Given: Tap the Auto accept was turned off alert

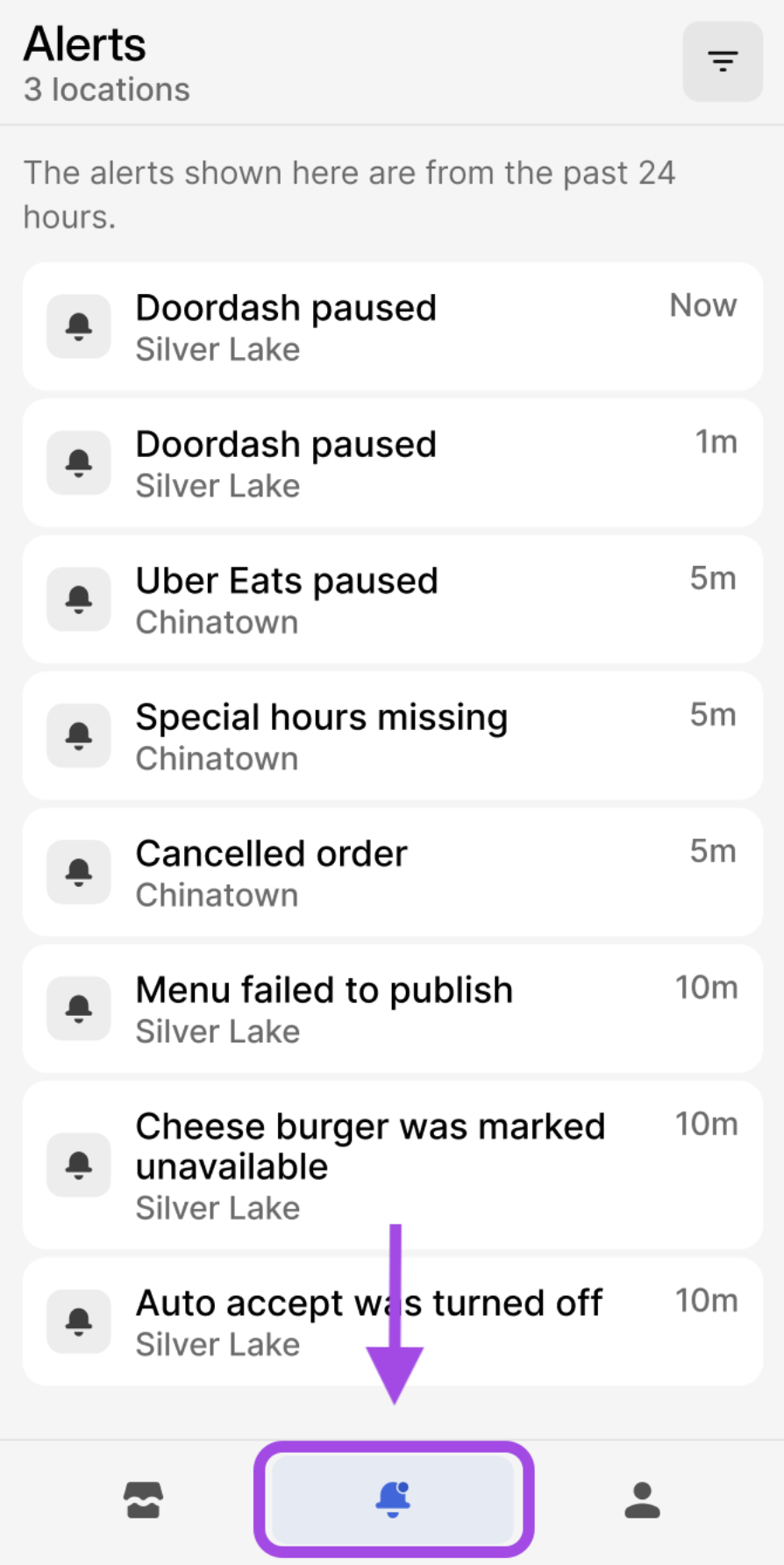Looking at the screenshot, I should click(x=392, y=1322).
